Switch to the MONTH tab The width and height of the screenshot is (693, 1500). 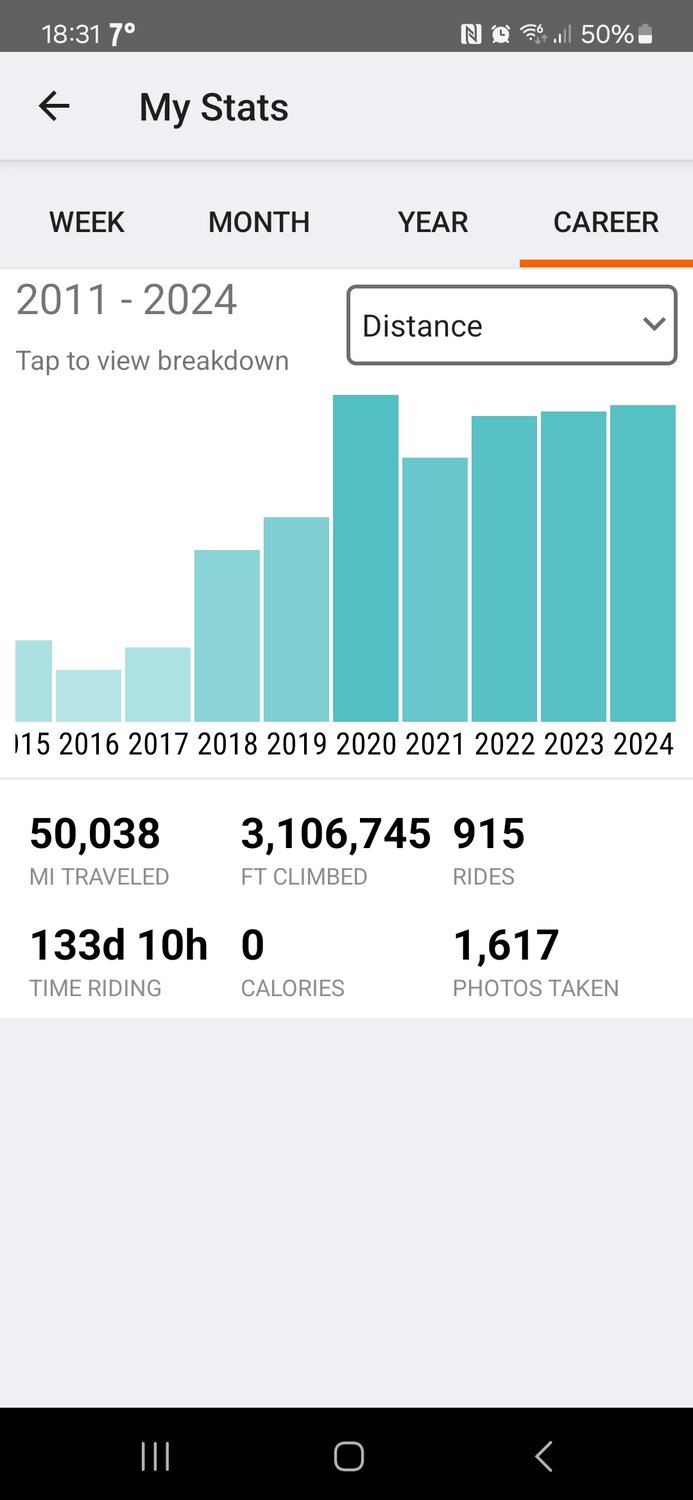pyautogui.click(x=259, y=222)
